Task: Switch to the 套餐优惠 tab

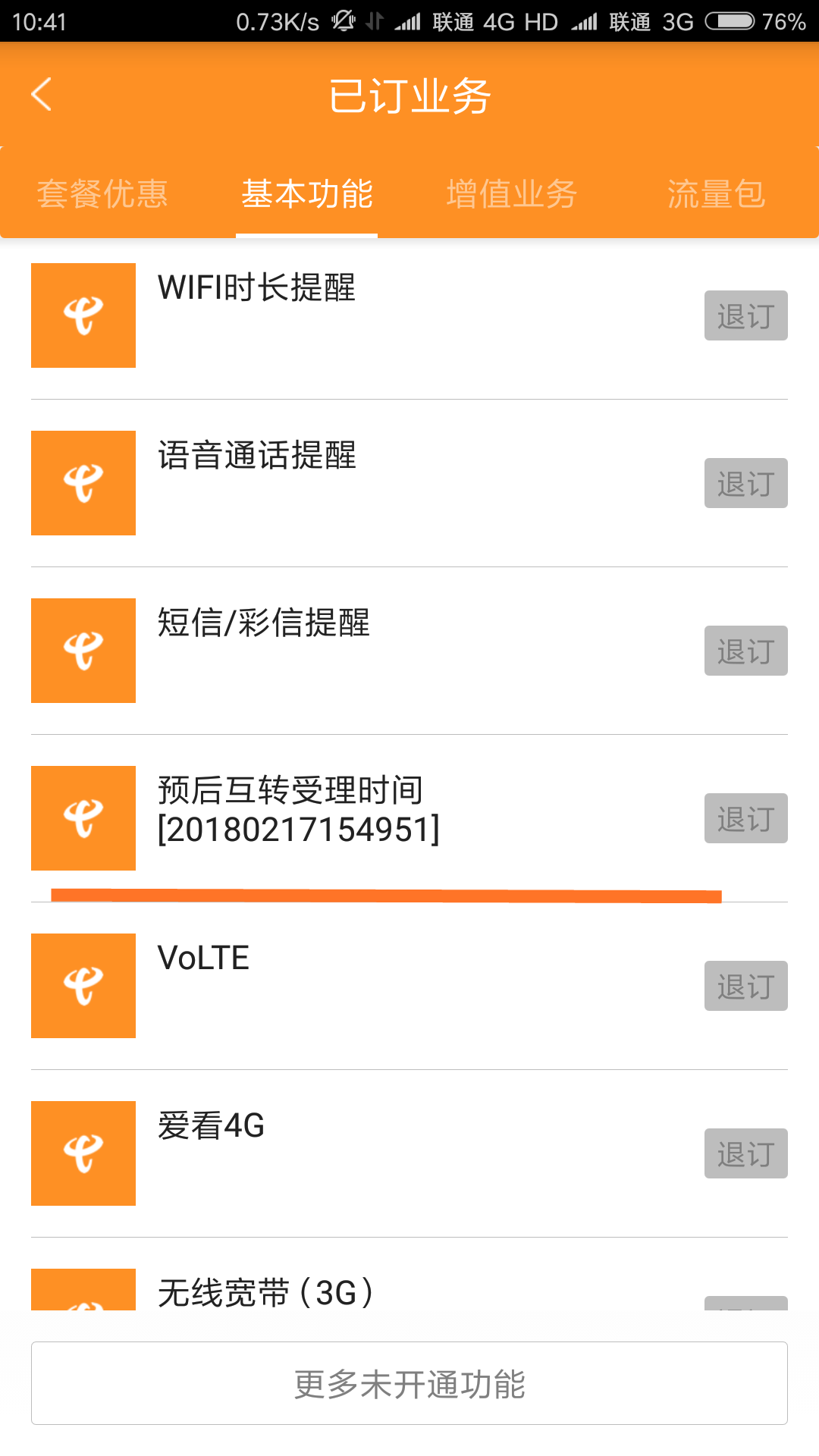Action: pyautogui.click(x=102, y=194)
